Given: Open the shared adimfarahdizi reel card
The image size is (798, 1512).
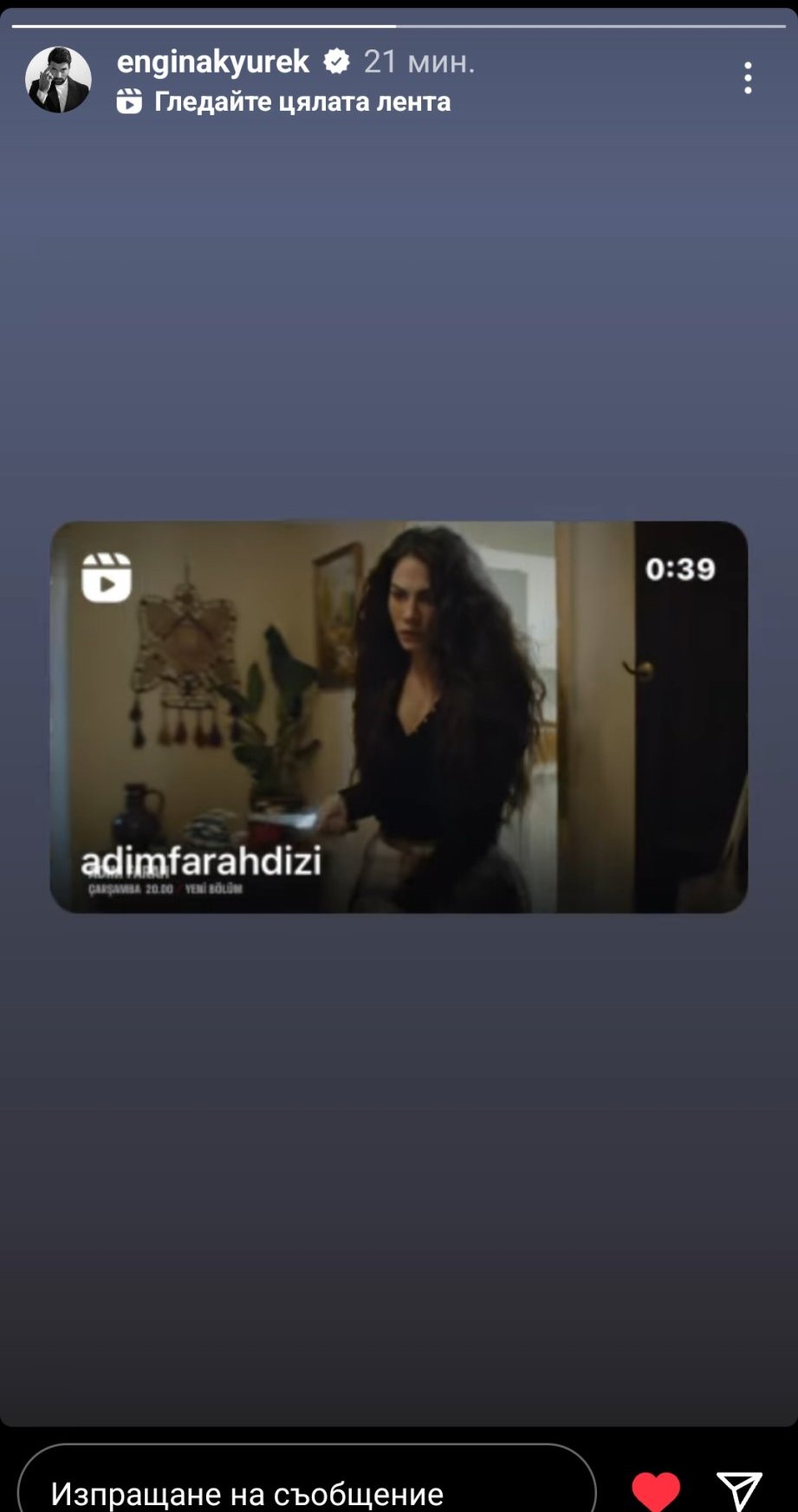Looking at the screenshot, I should point(399,716).
